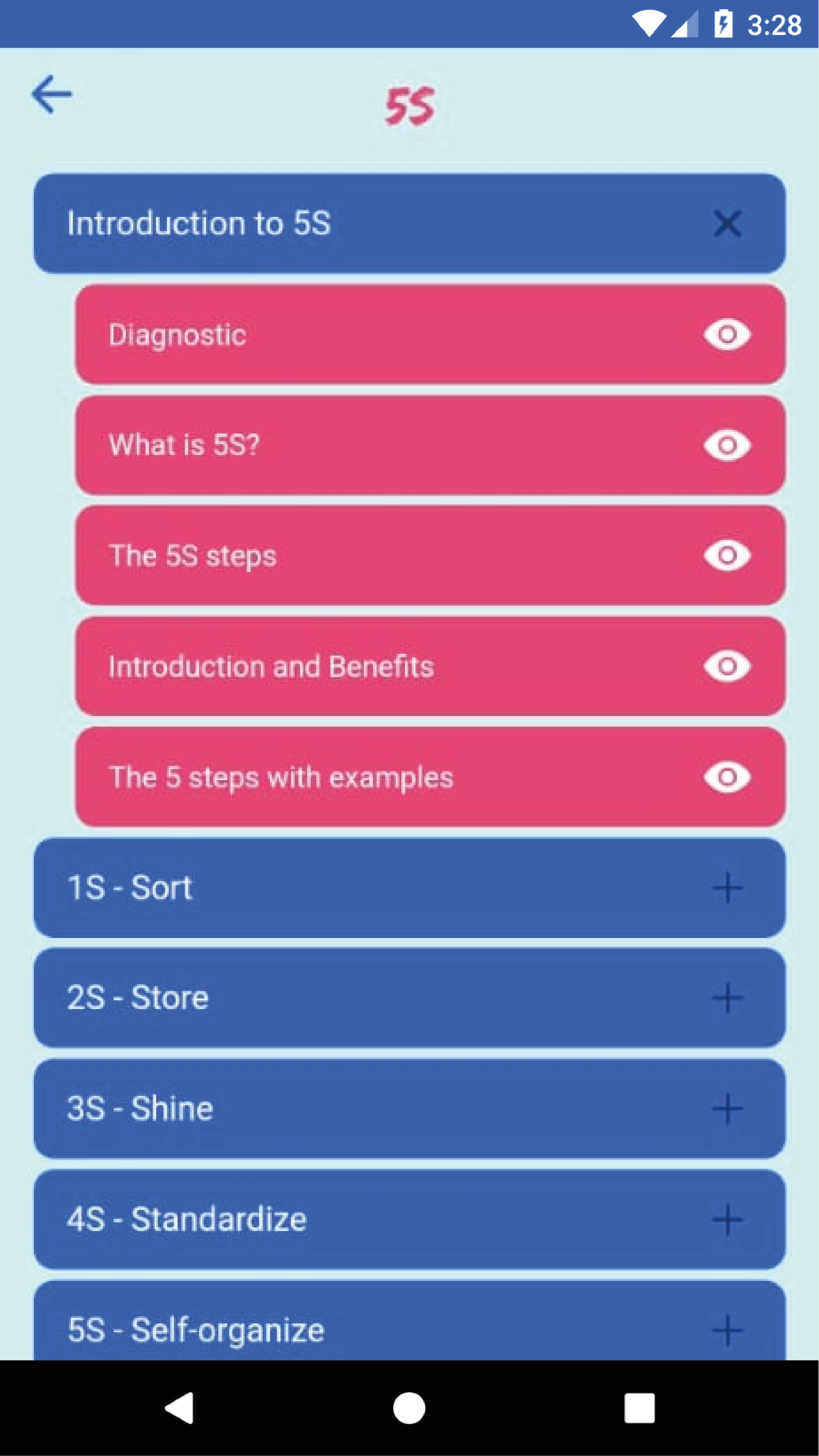Tap the system home button
Viewport: 819px width, 1456px height.
[409, 1407]
